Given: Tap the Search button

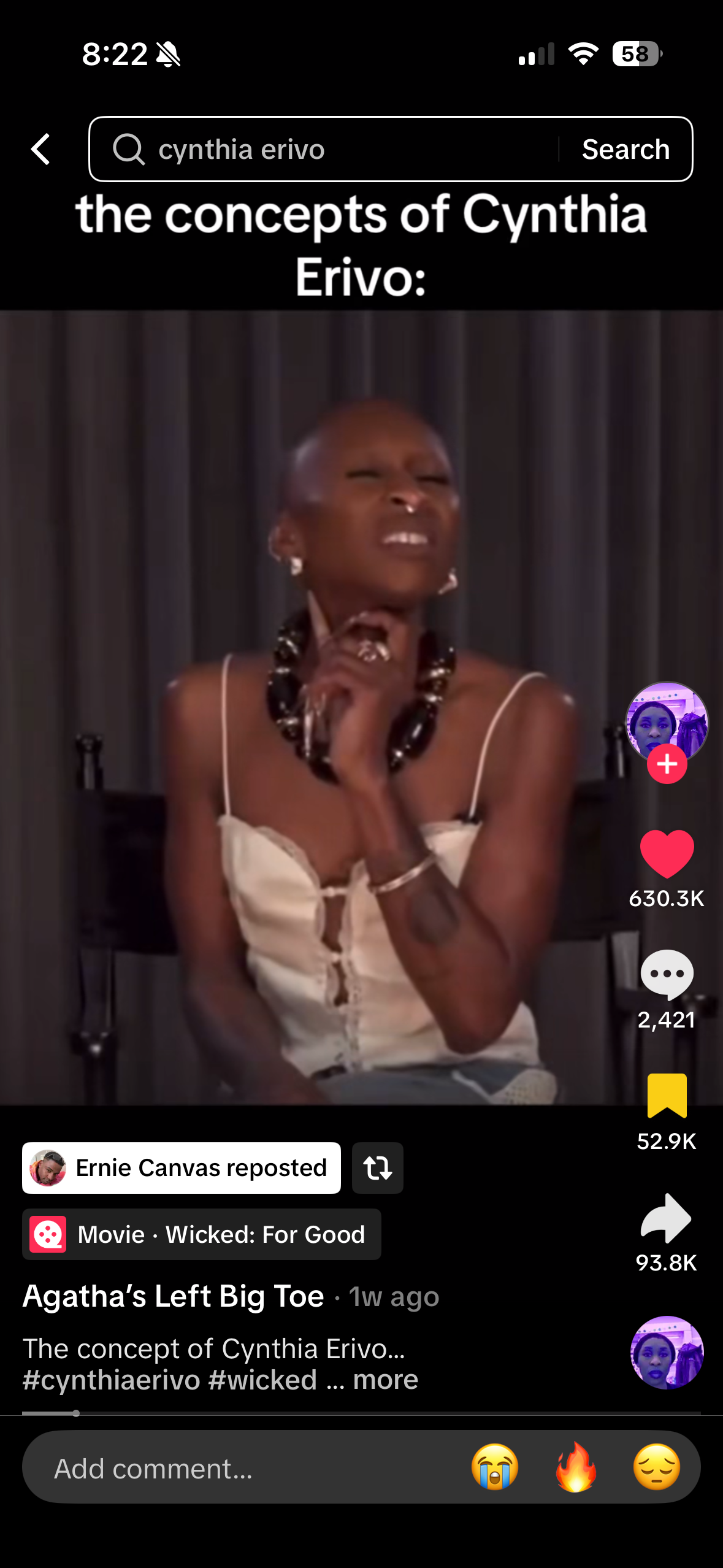Looking at the screenshot, I should 625,149.
